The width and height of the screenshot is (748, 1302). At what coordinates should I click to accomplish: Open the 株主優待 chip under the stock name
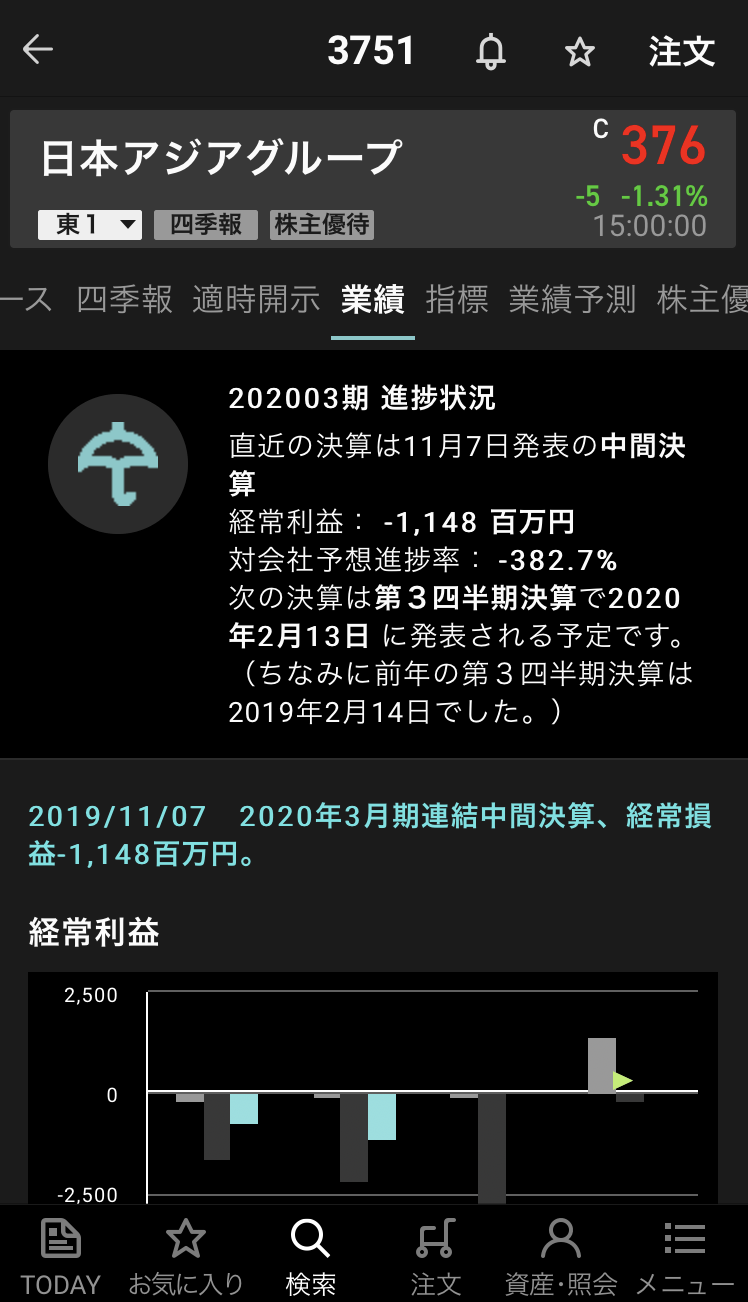[322, 224]
